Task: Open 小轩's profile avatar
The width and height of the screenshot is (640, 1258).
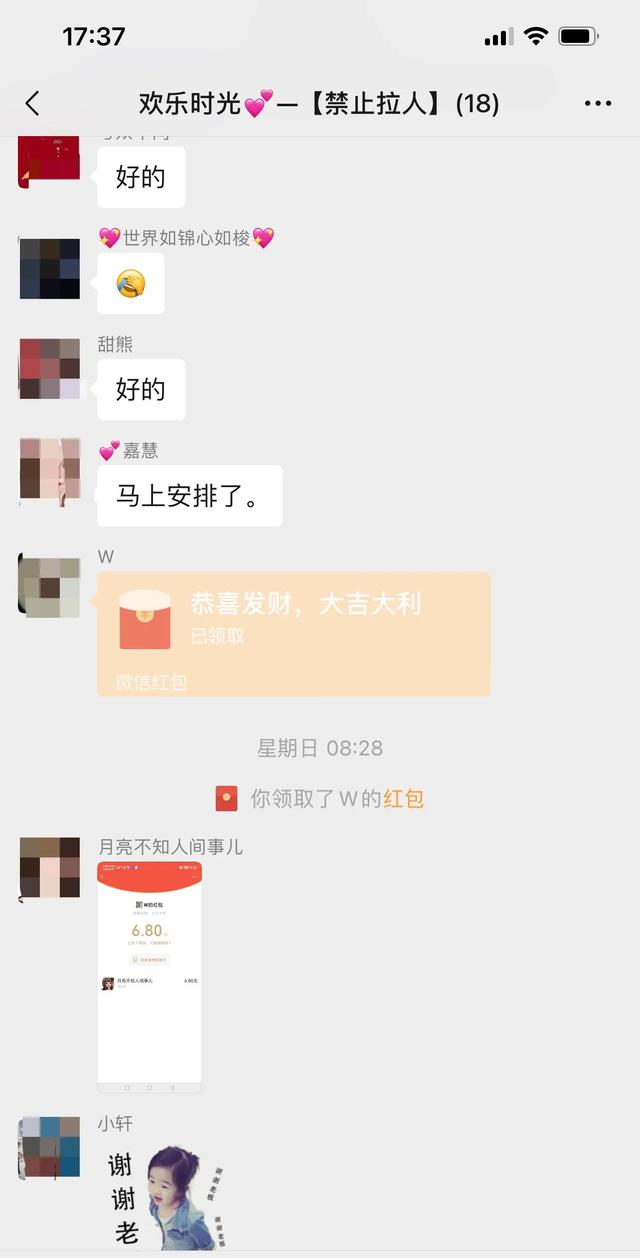Action: 50,1147
